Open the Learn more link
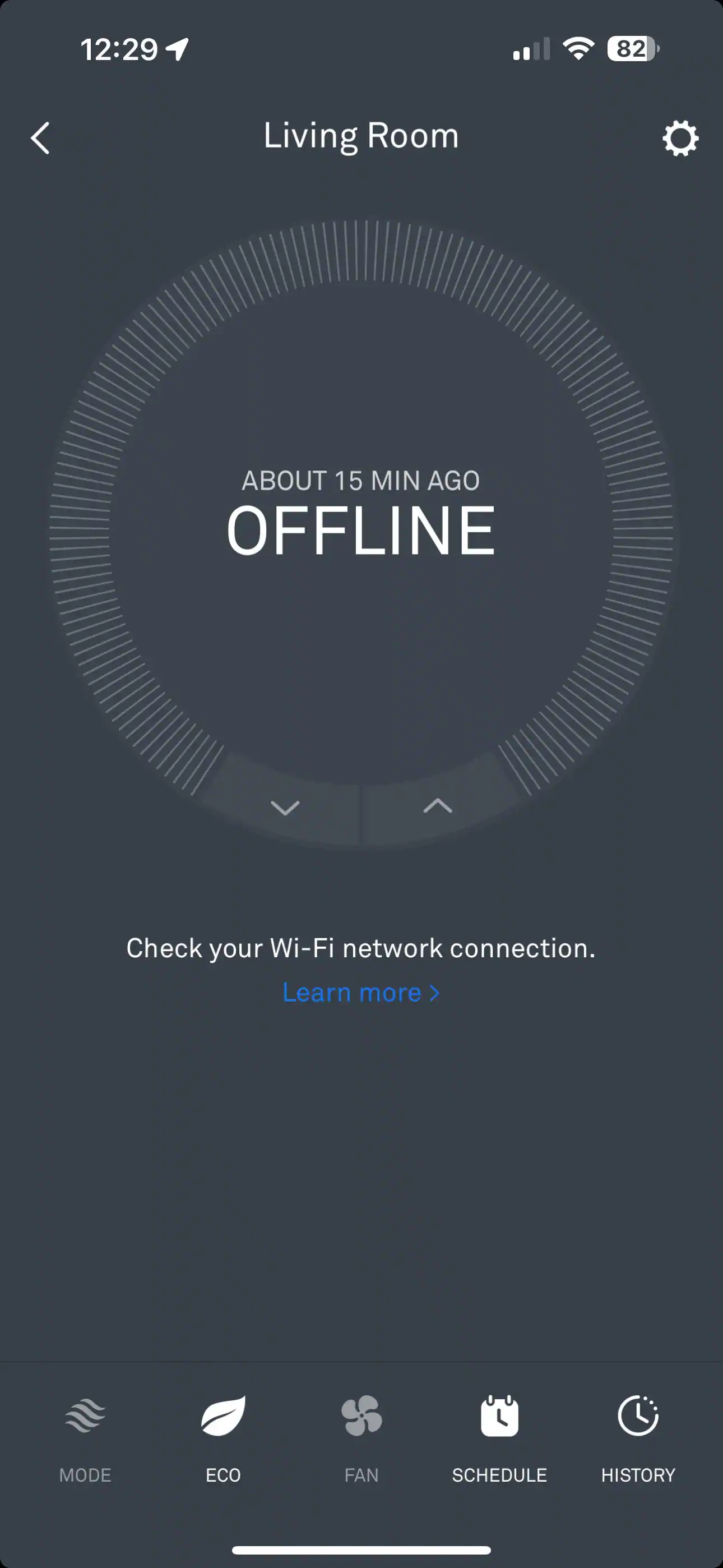This screenshot has height=1568, width=723. pyautogui.click(x=361, y=993)
